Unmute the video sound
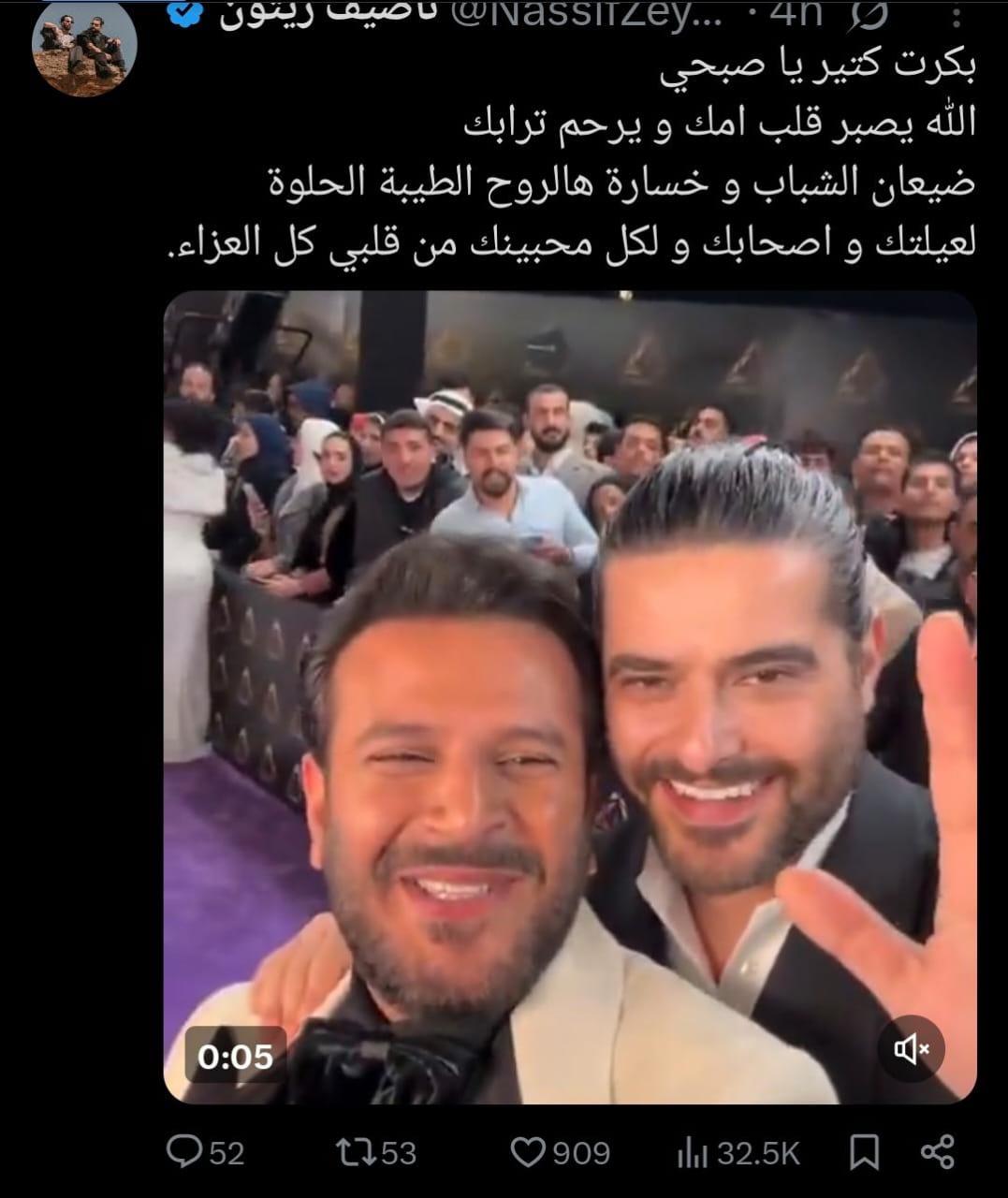This screenshot has height=1198, width=1008. [911, 1050]
